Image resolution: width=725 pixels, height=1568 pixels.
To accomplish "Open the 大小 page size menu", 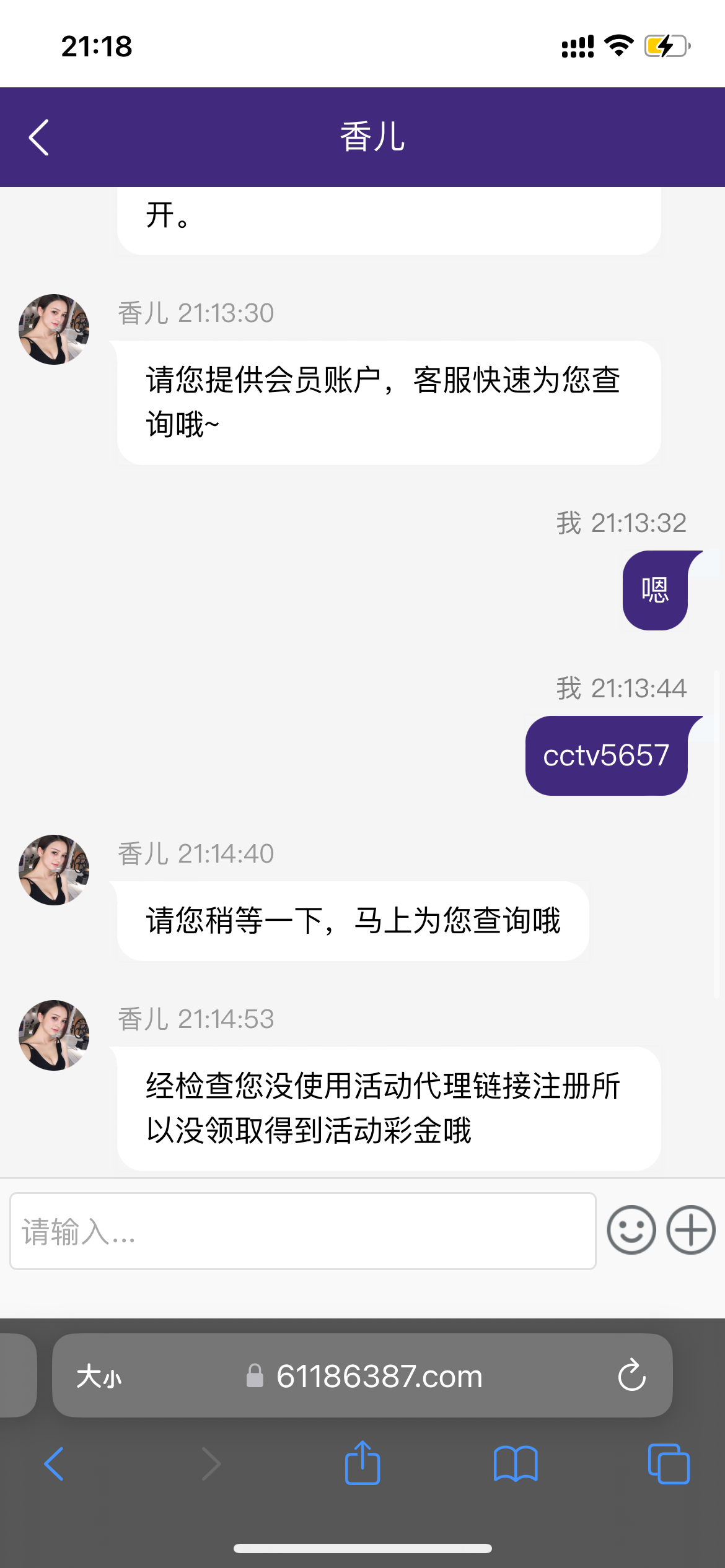I will [99, 1377].
